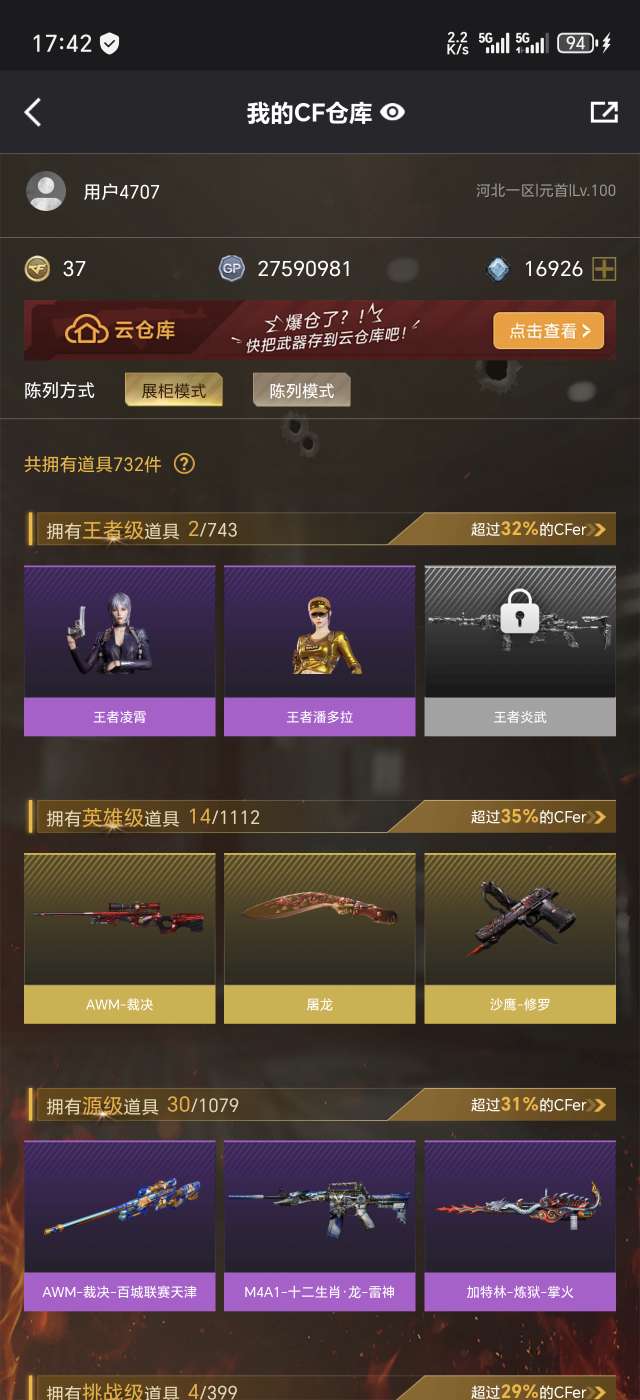This screenshot has height=1400, width=640.
Task: Go back from 我的CF仓库
Action: point(33,112)
